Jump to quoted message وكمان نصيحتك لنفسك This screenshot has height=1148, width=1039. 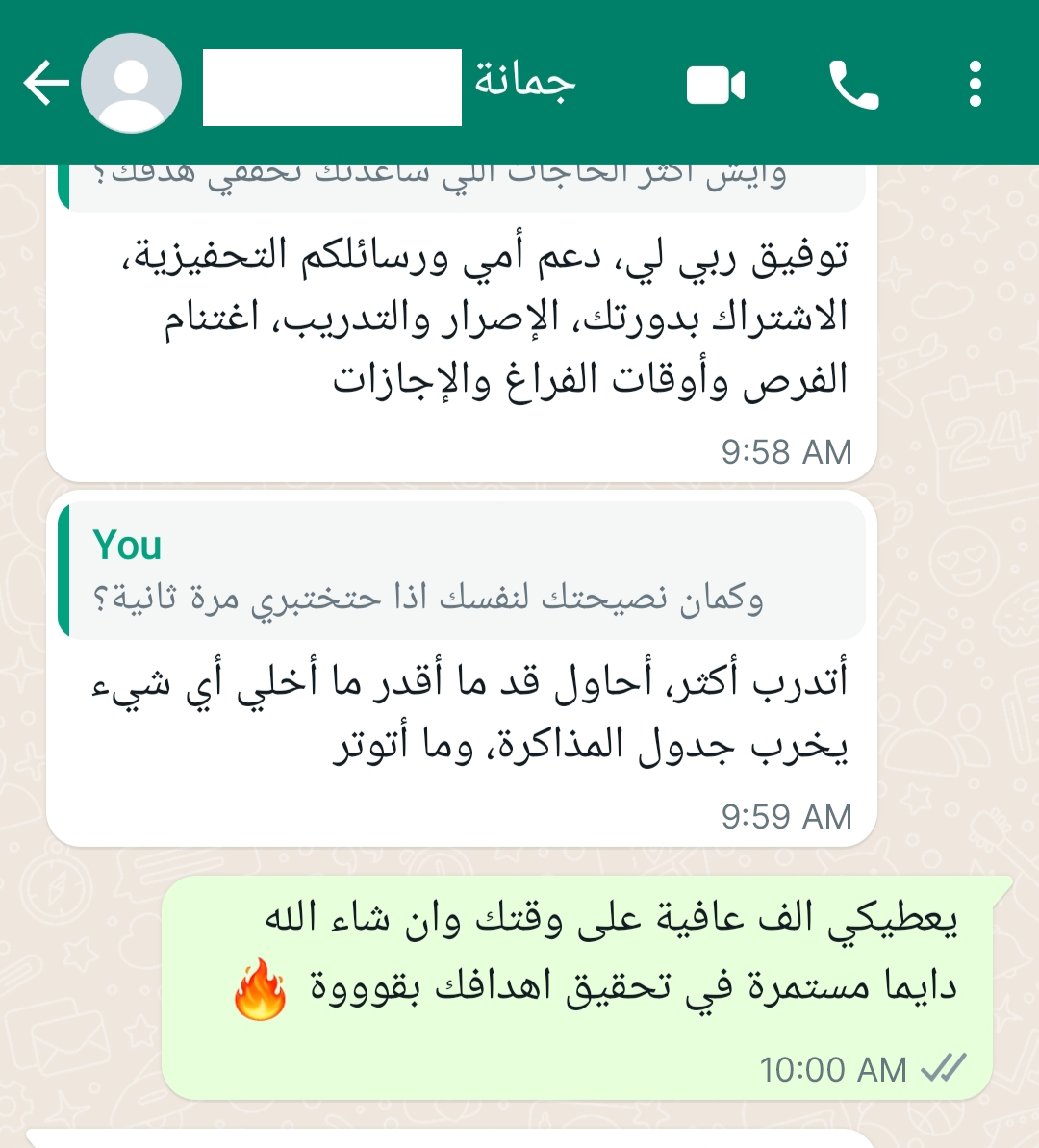[x=462, y=571]
